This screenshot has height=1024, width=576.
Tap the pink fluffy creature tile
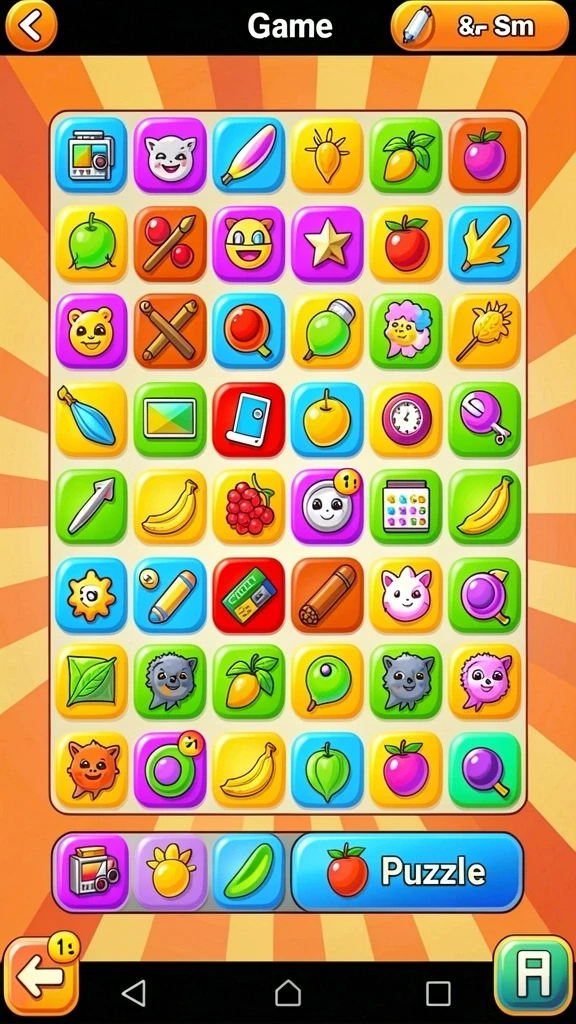click(x=485, y=682)
